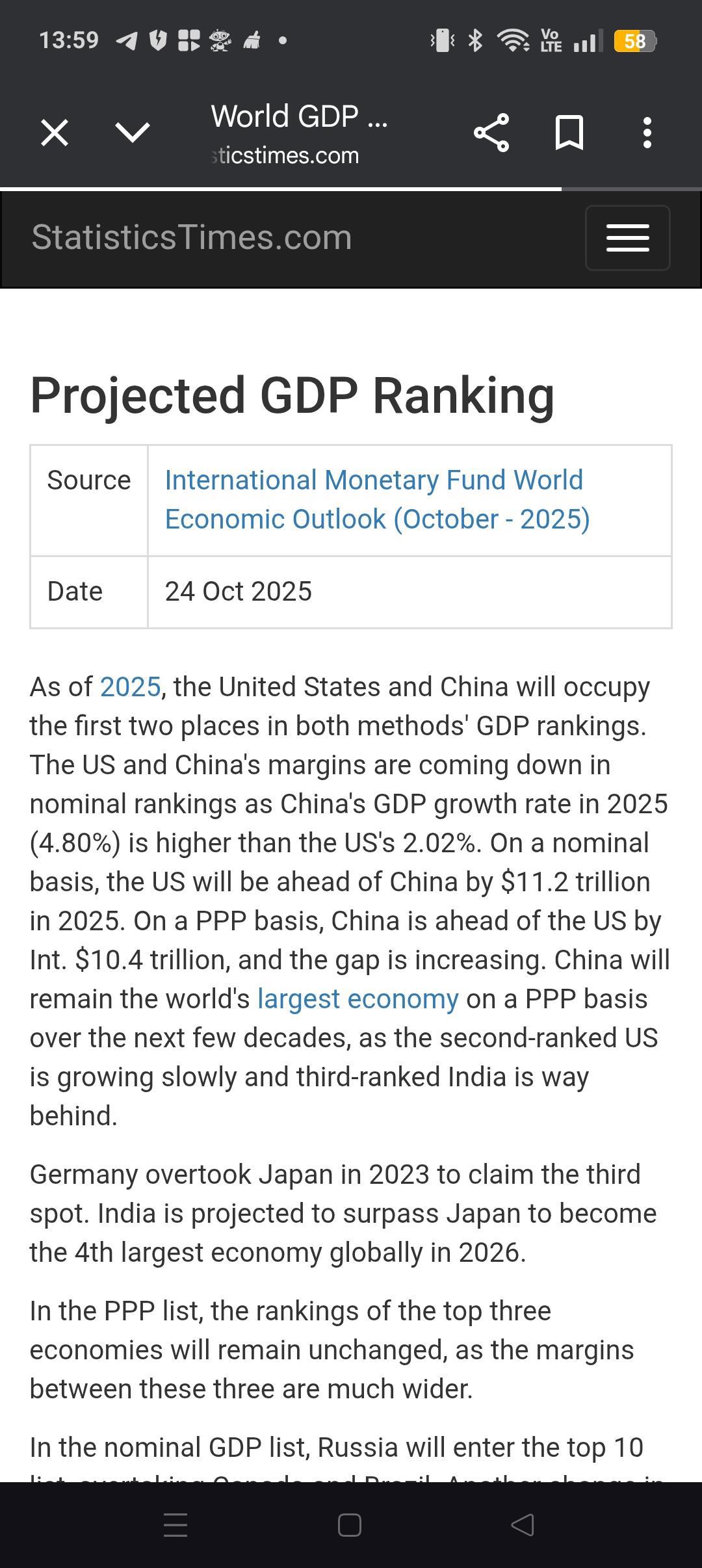Image resolution: width=702 pixels, height=1568 pixels.
Task: Open the IMF World Economic Outlook source link
Action: (x=377, y=499)
